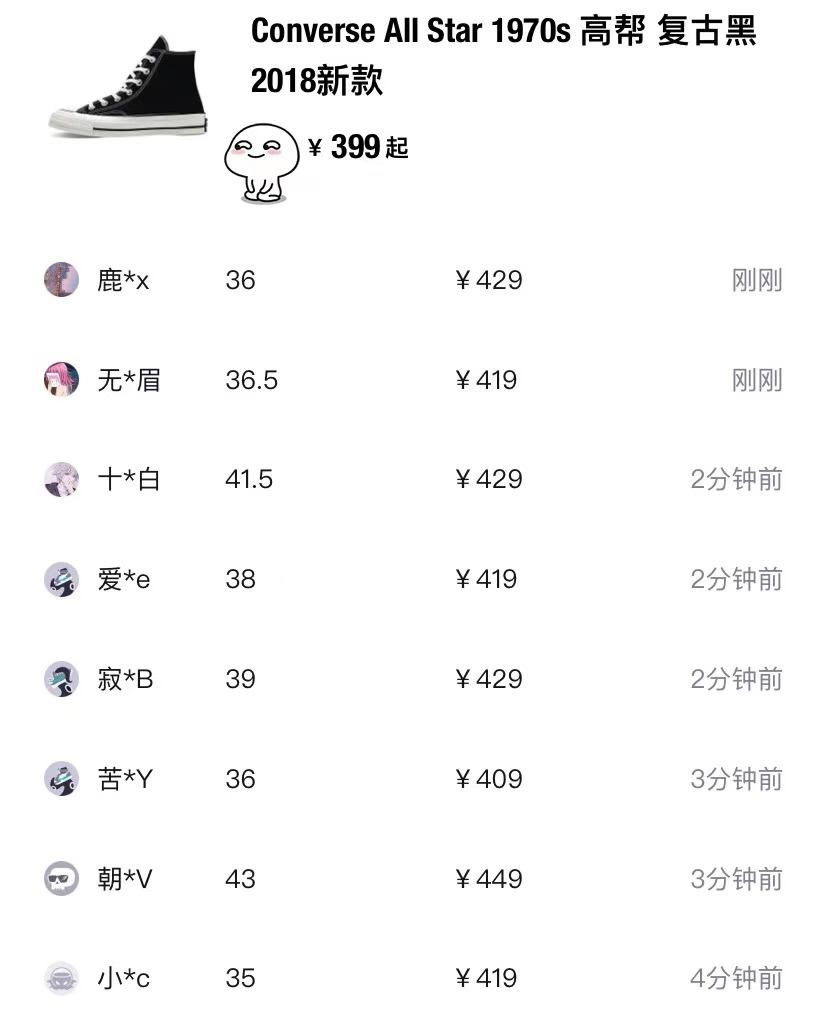Click the sunglasses avatar of user 朝*V
This screenshot has height=1022, width=828.
(61, 879)
